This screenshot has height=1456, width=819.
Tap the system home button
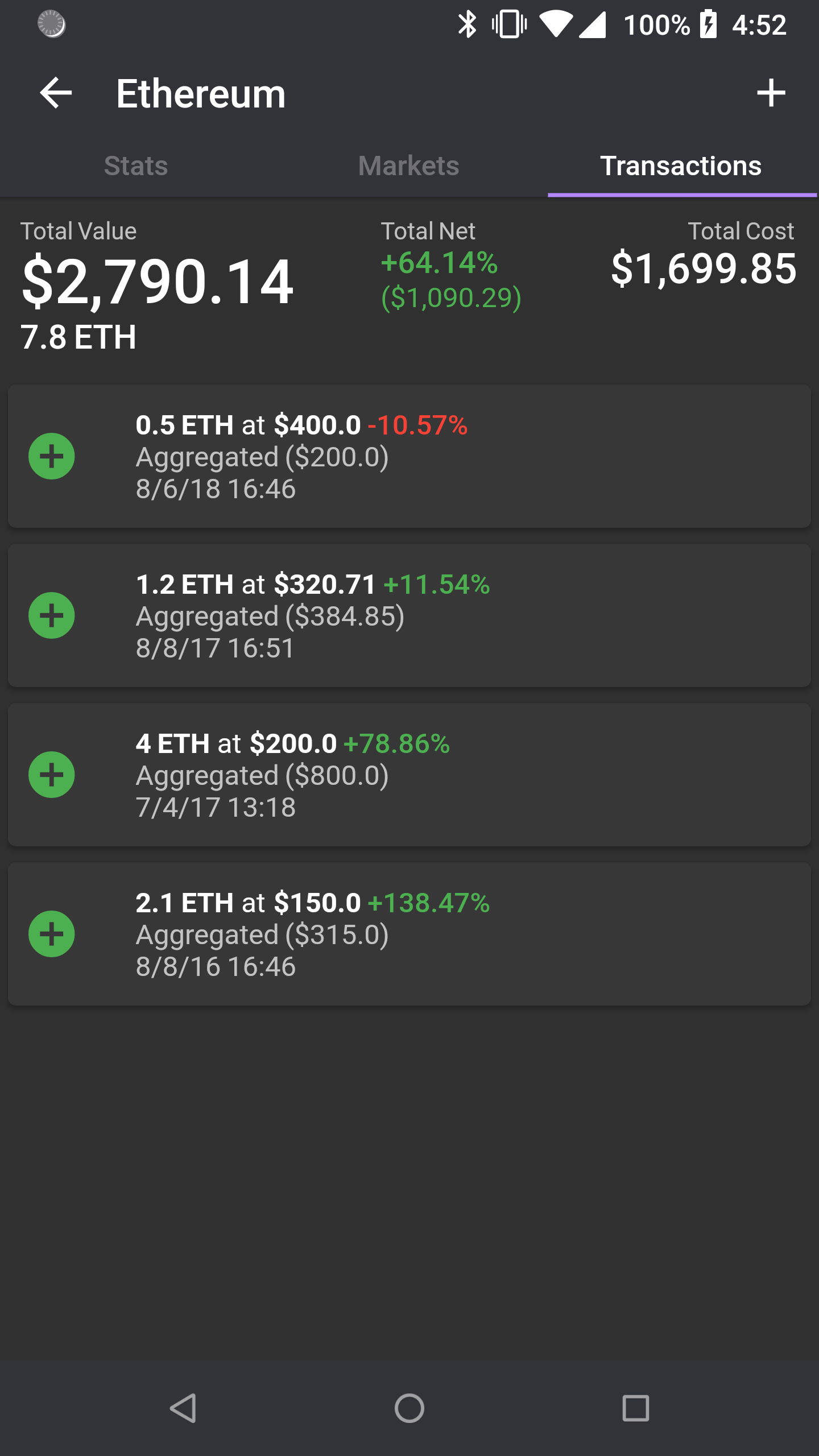[x=409, y=1408]
